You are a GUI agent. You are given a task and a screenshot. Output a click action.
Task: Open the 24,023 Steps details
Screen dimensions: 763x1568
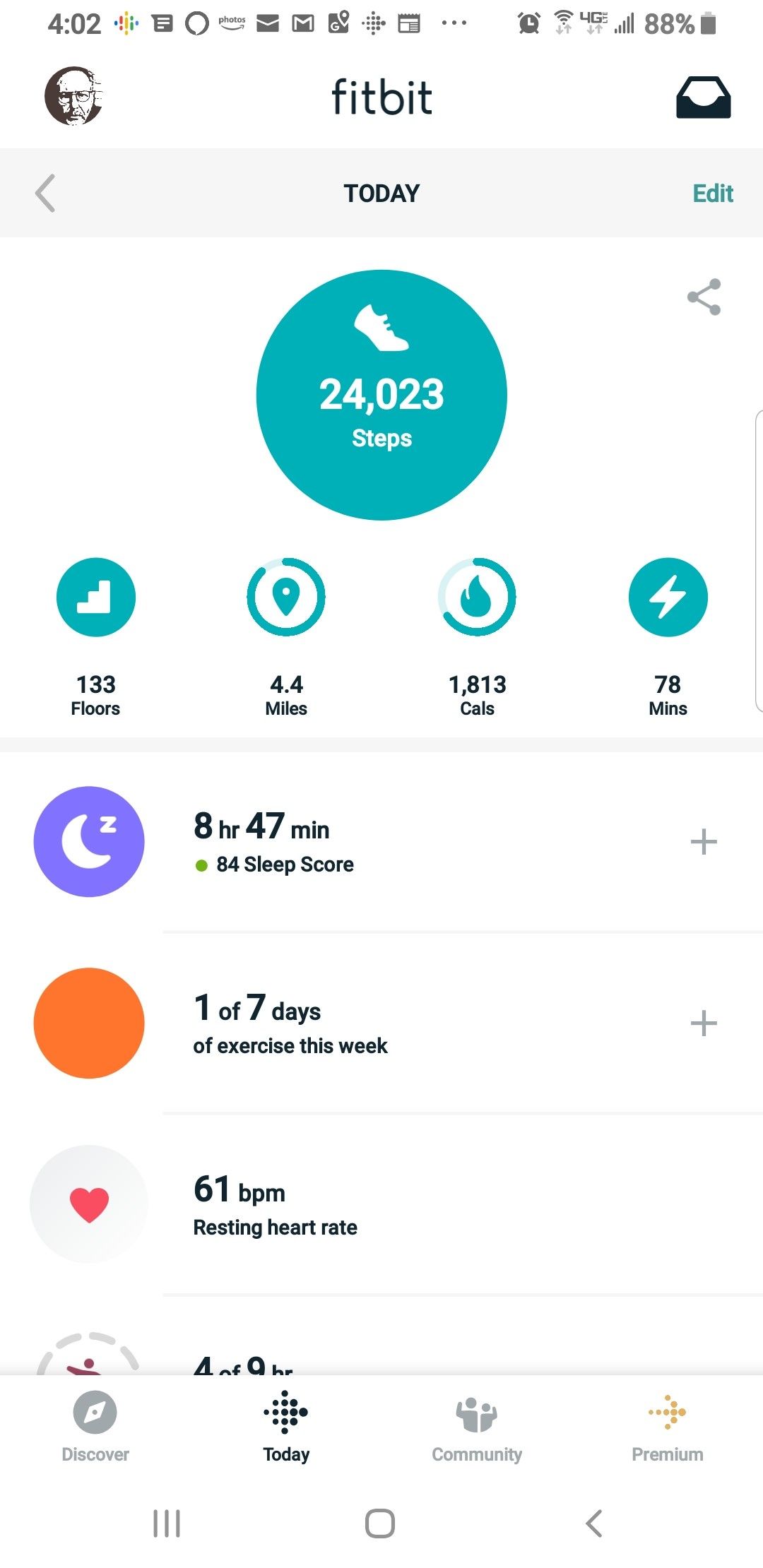tap(381, 396)
